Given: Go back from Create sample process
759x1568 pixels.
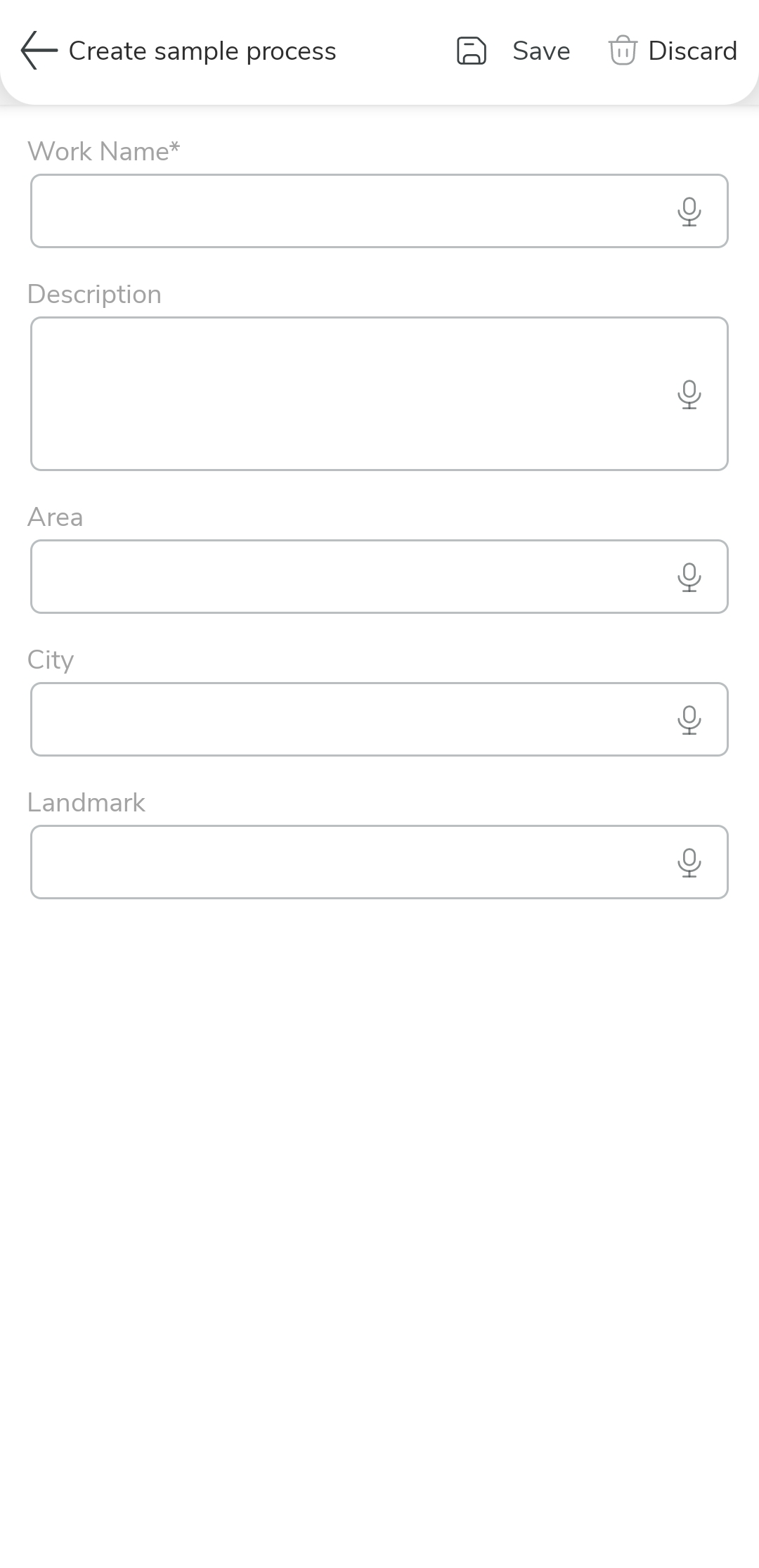Looking at the screenshot, I should [x=39, y=51].
